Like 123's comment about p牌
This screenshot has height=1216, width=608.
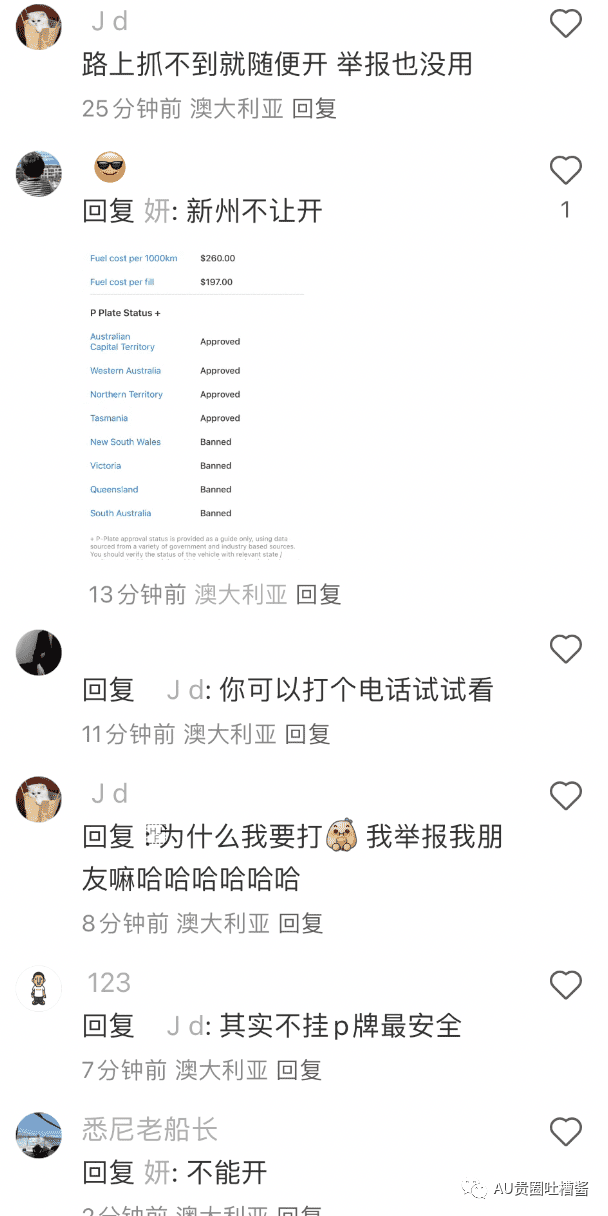[566, 985]
